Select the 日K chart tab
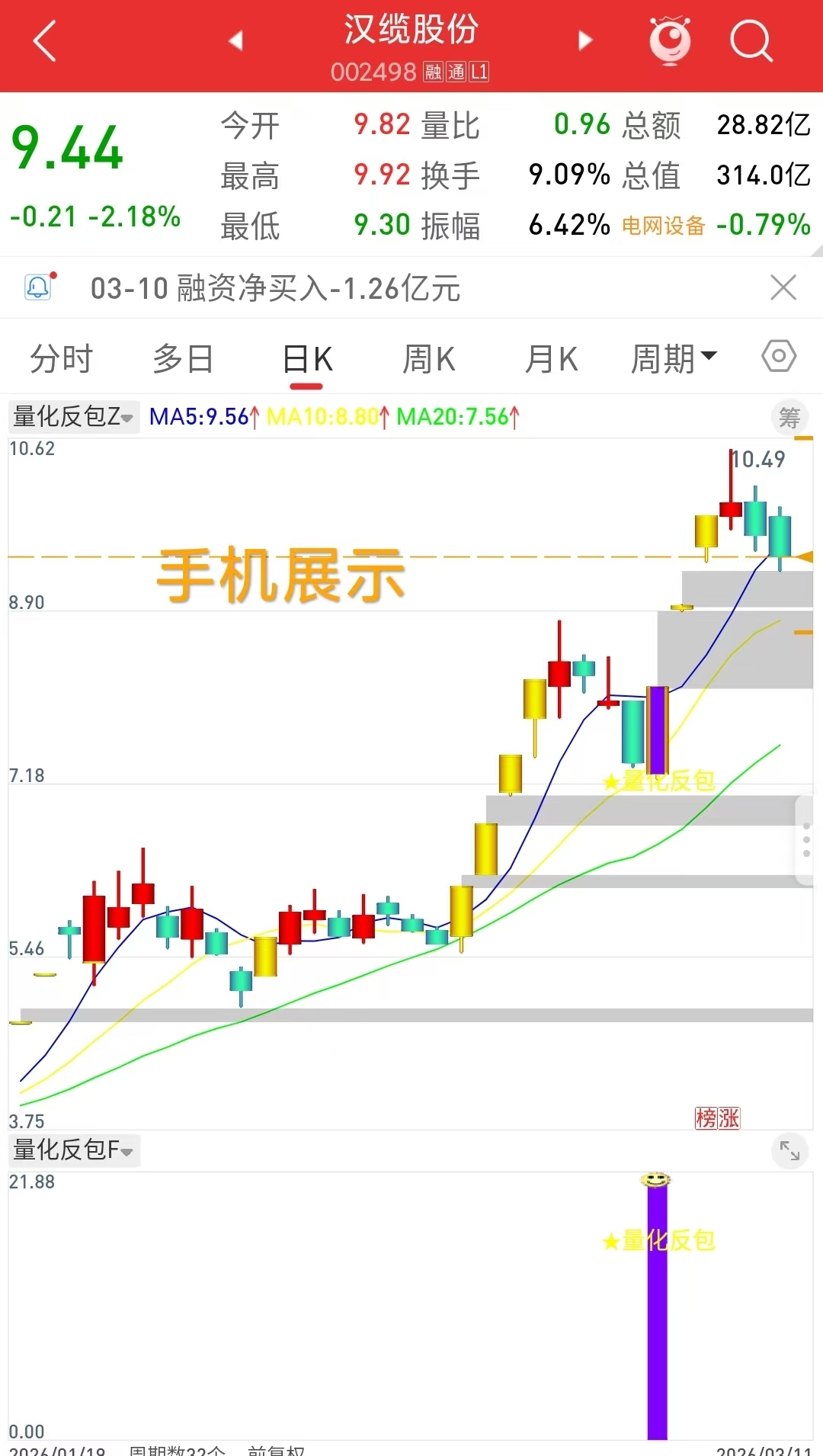823x1456 pixels. pos(307,359)
